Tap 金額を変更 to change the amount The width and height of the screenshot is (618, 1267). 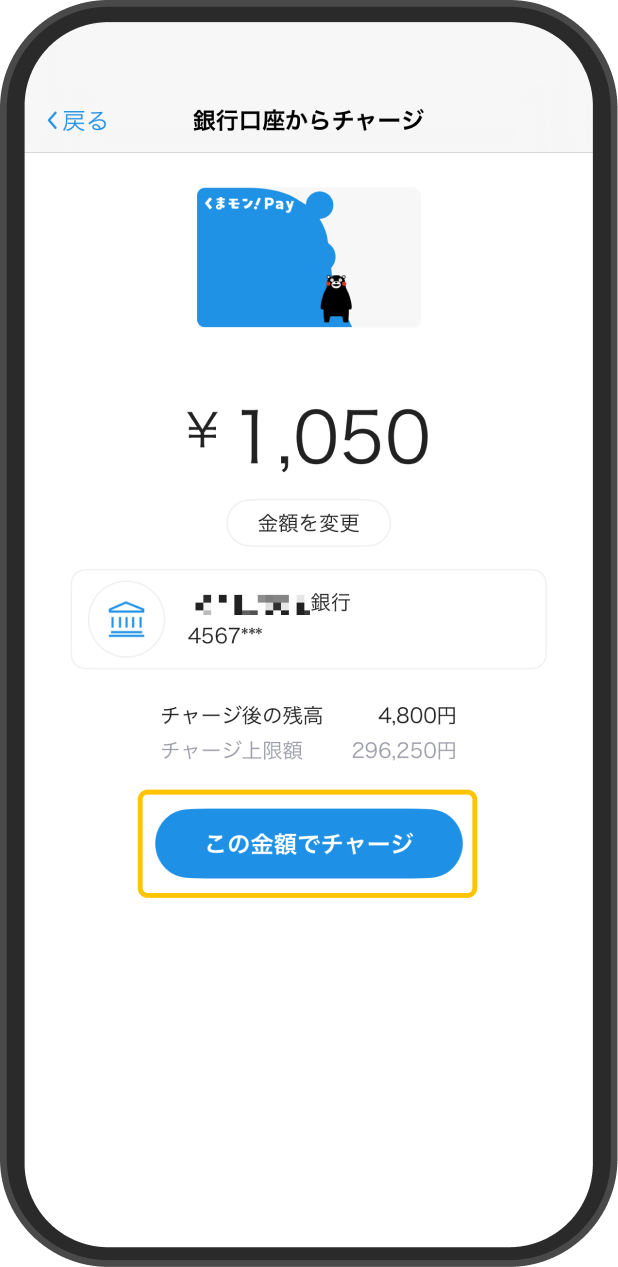click(309, 523)
